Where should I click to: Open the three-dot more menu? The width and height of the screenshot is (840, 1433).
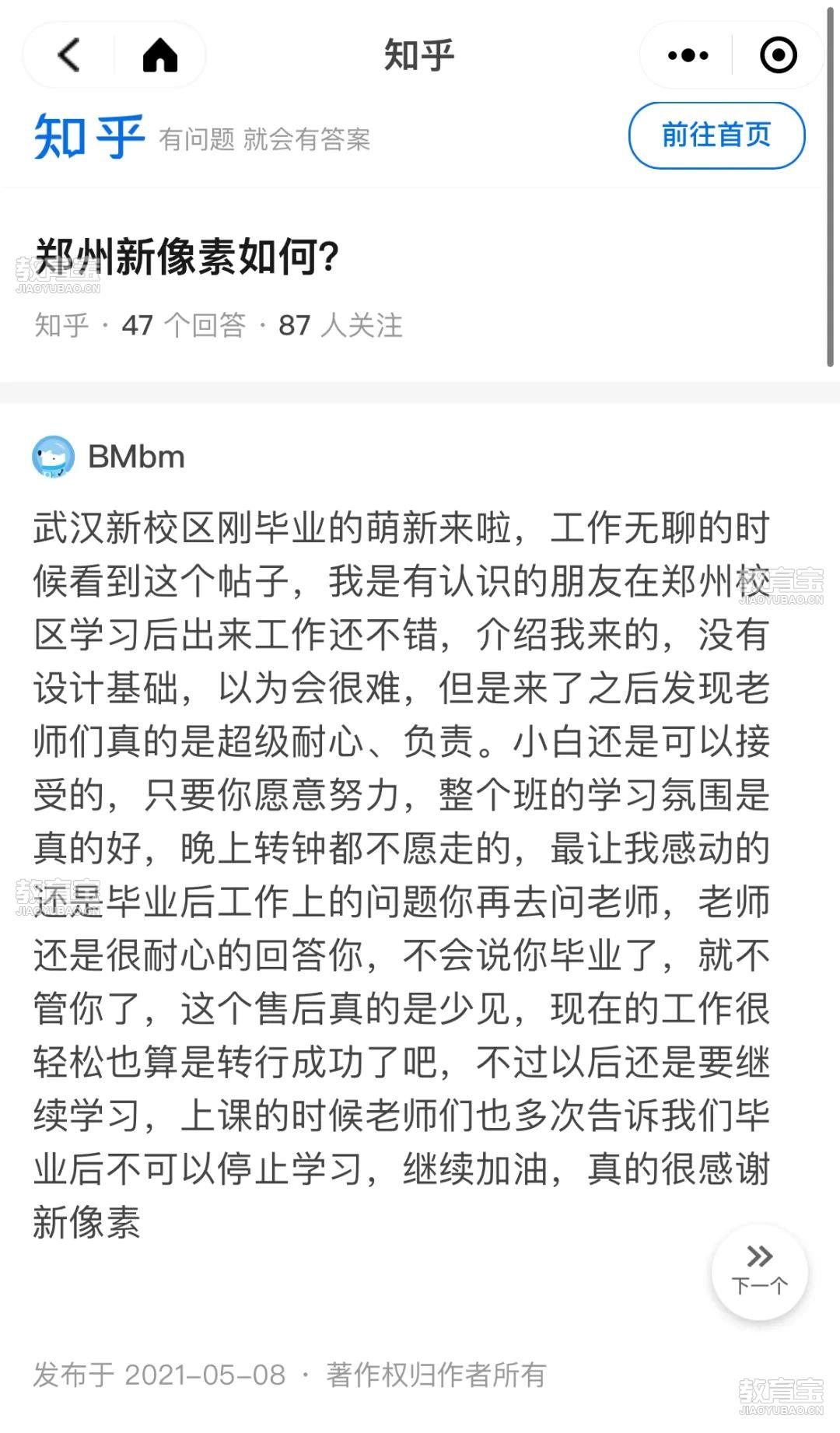[688, 55]
